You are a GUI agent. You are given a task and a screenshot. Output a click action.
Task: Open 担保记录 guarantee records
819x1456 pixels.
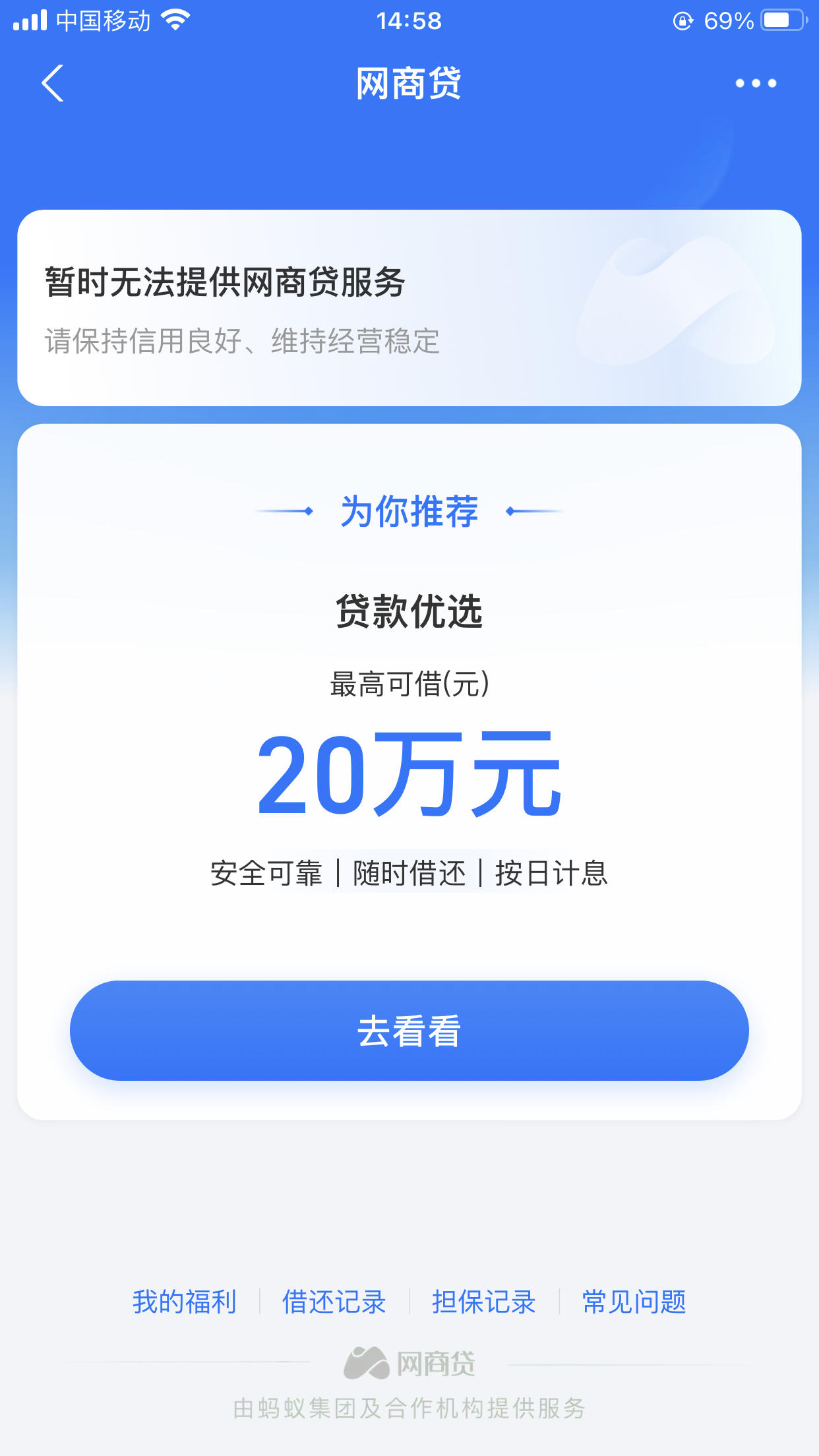[485, 1302]
